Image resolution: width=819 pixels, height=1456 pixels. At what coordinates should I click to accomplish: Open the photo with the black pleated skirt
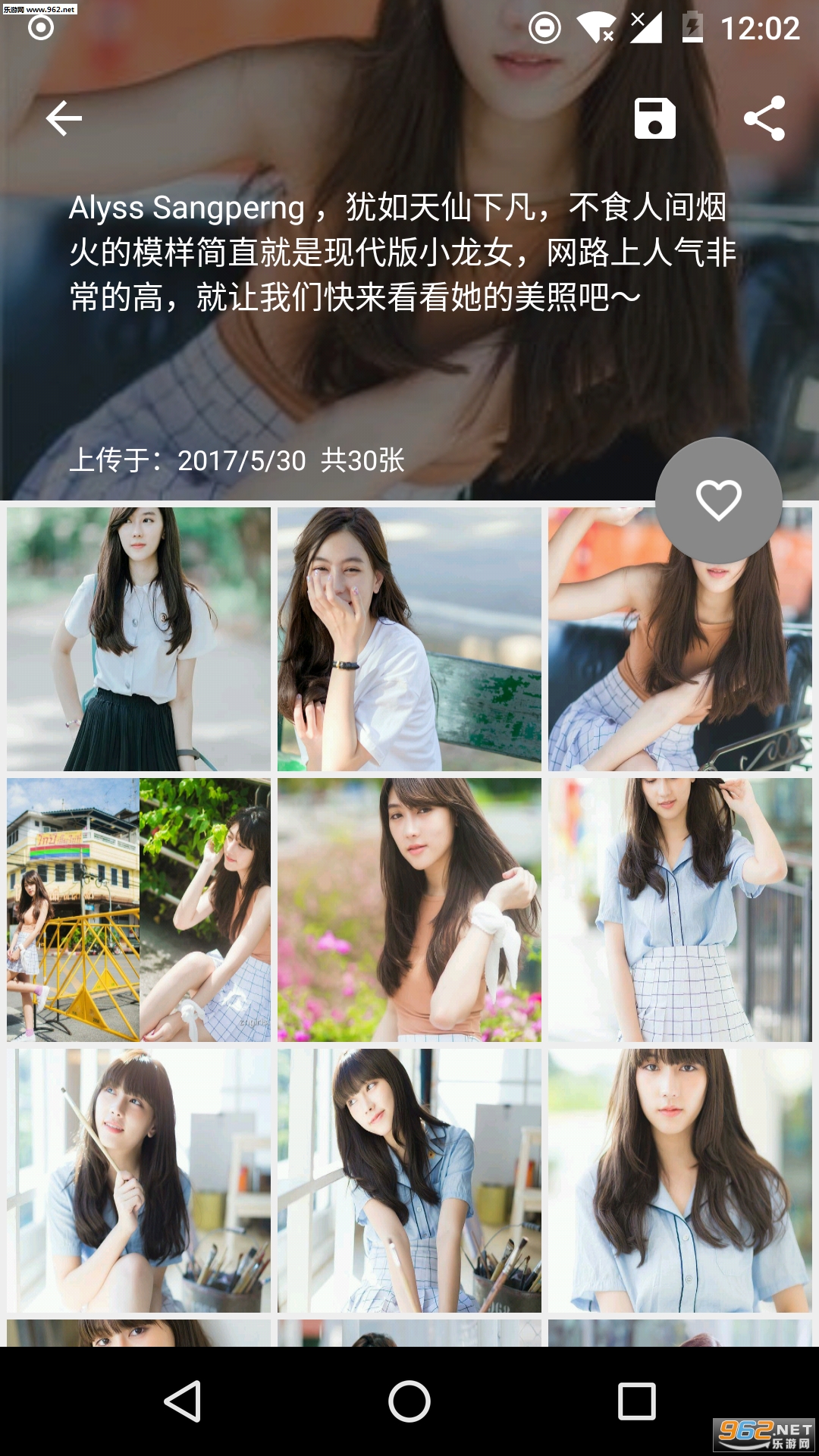(139, 639)
